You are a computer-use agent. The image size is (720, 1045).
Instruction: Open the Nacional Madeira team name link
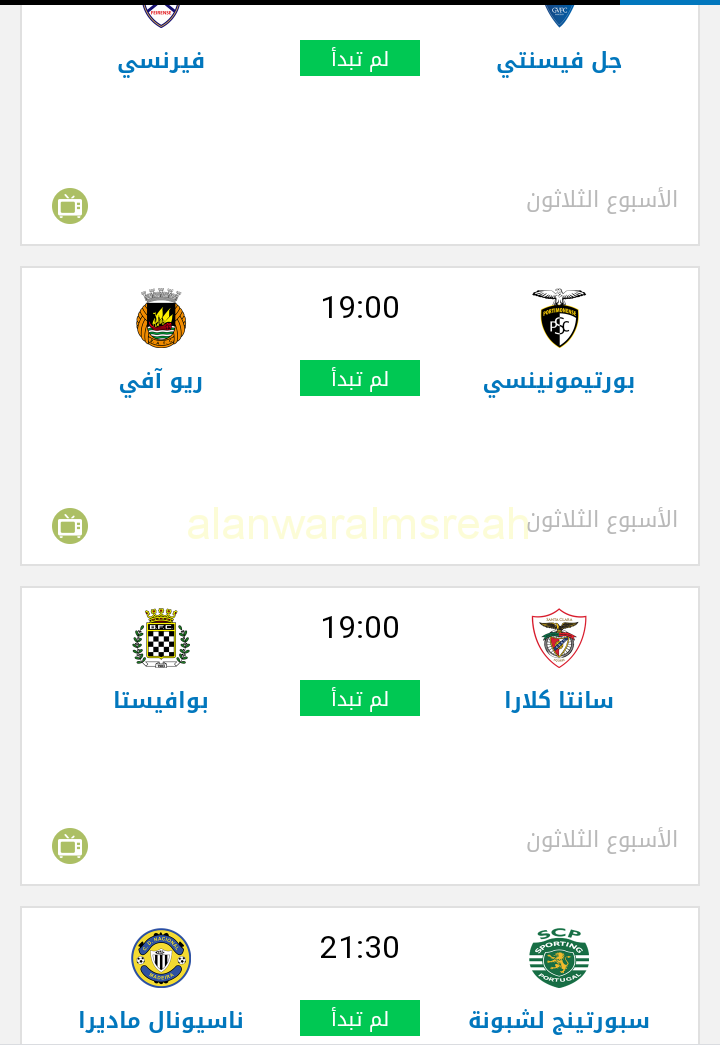[x=161, y=1021]
